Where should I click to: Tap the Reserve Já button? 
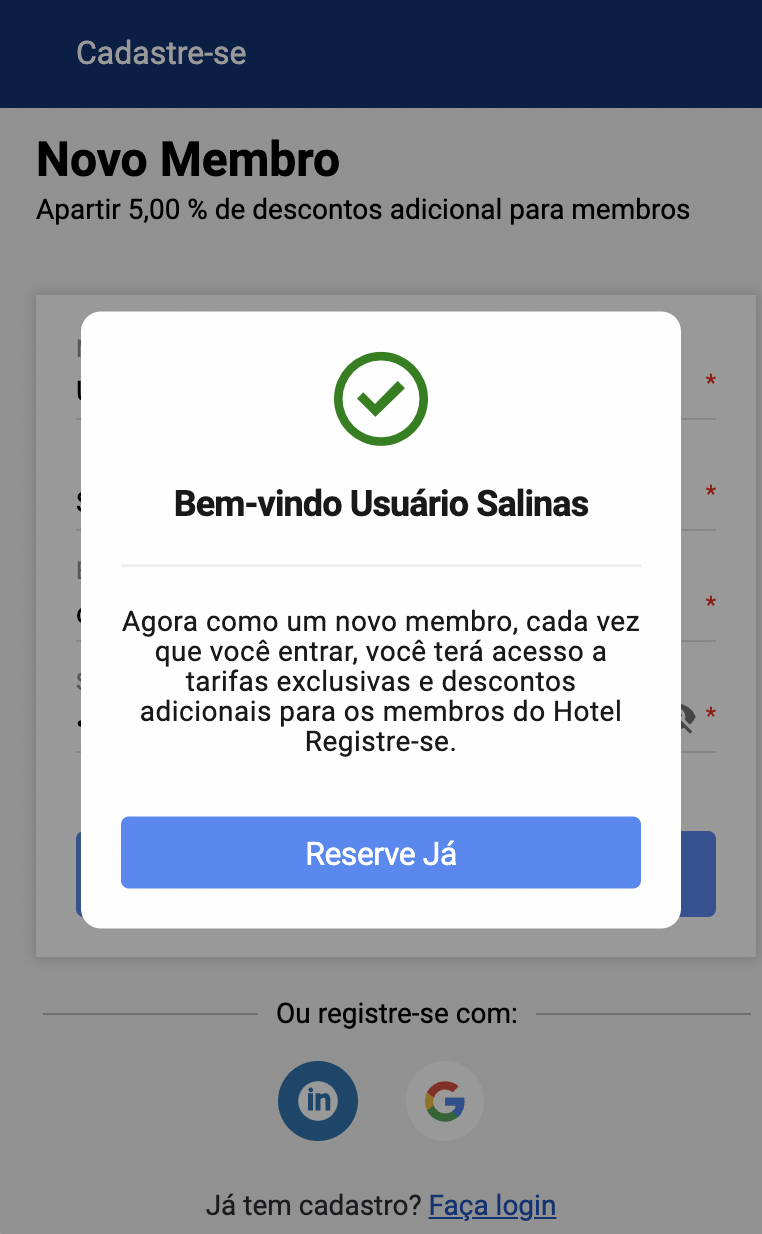(380, 853)
